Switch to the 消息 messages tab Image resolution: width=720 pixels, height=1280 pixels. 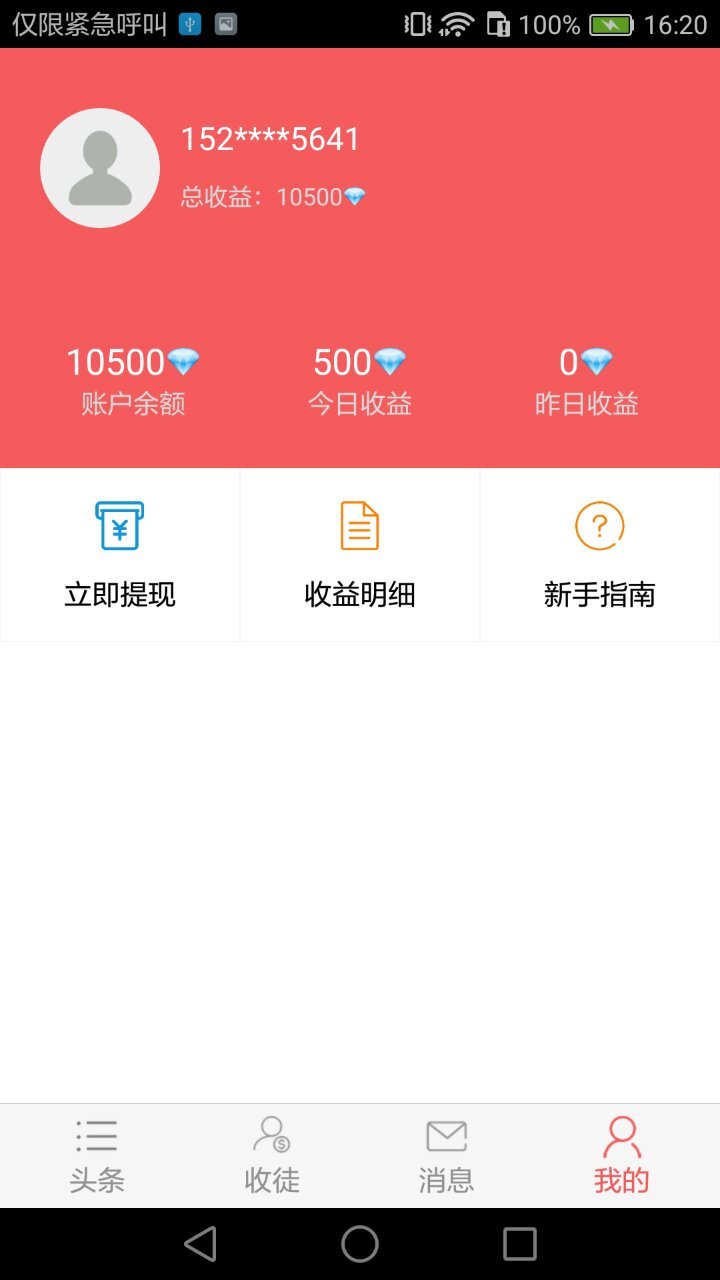(x=446, y=1180)
